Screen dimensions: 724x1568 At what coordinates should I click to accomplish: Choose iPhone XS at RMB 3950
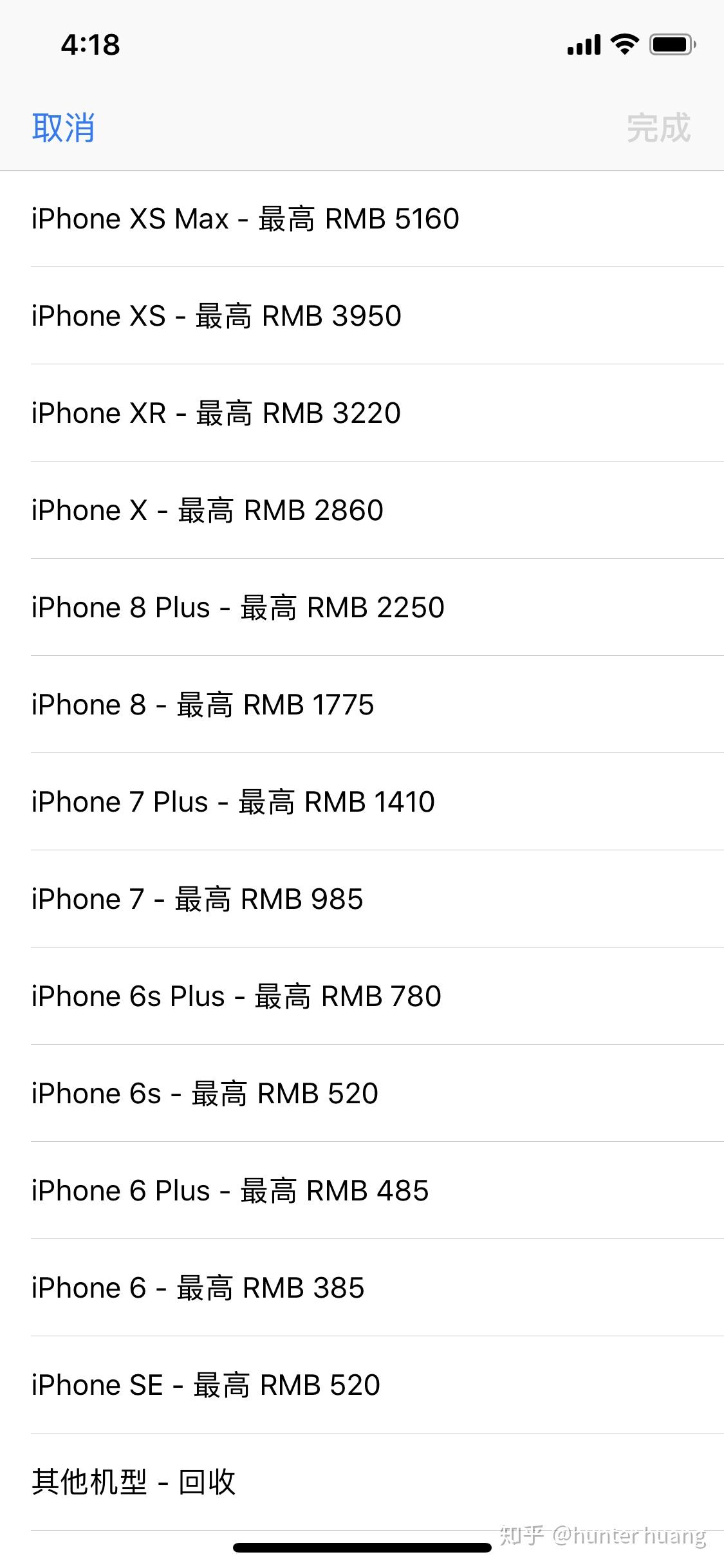click(216, 316)
